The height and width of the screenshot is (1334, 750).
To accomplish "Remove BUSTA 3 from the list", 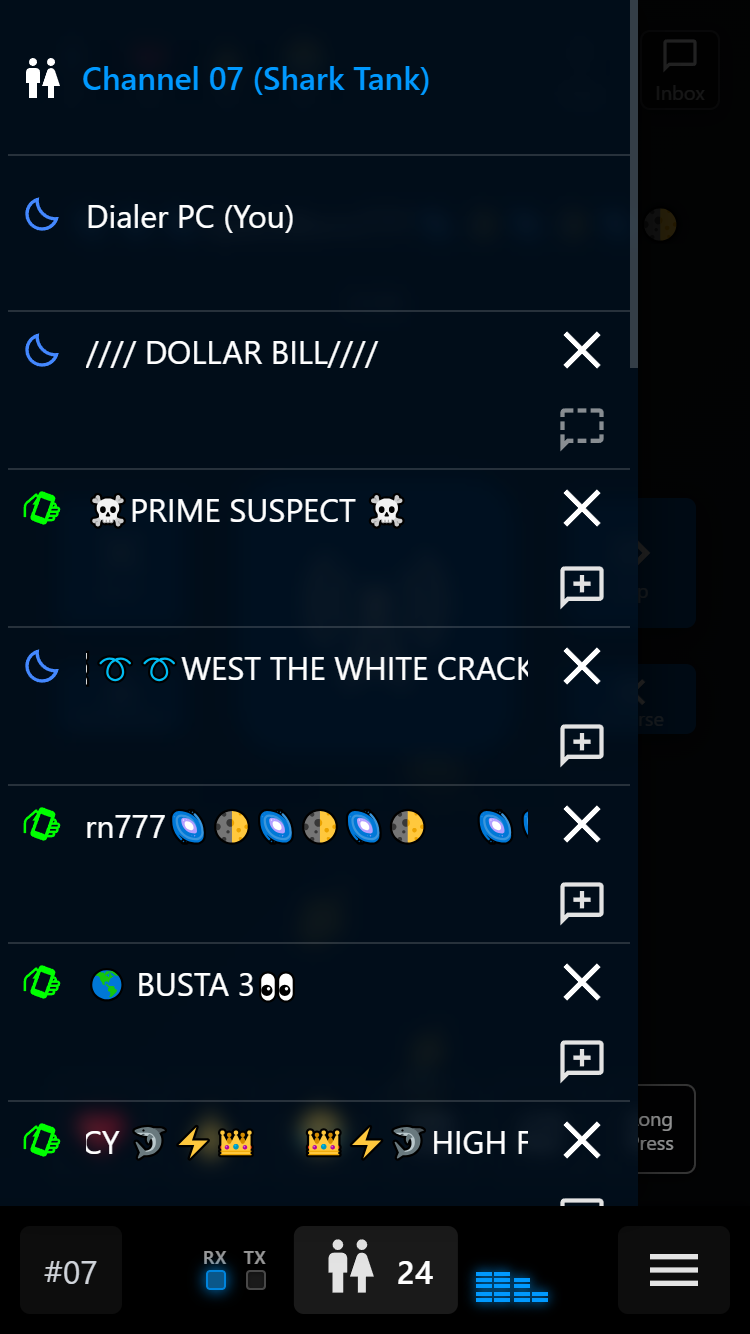I will [582, 983].
